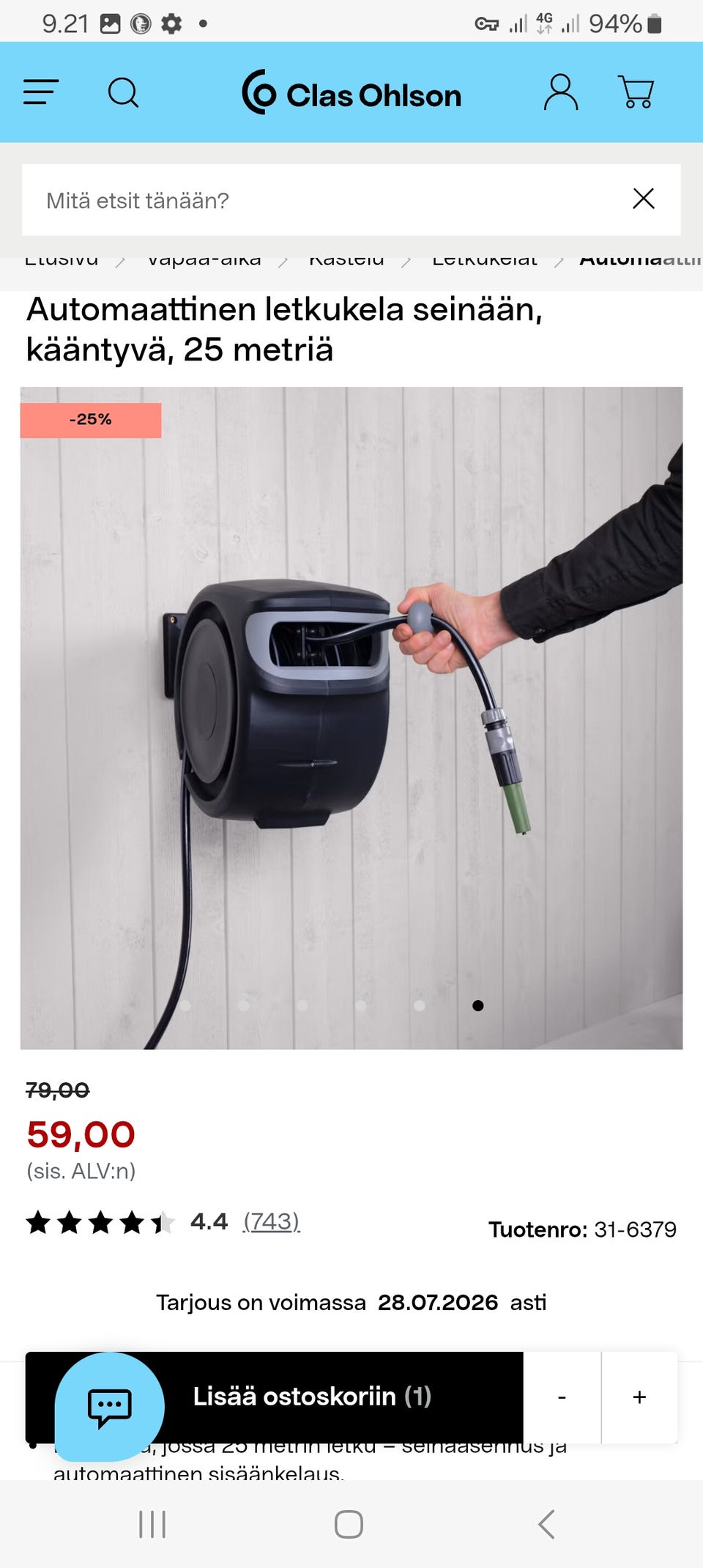
Task: Tap the search magnifier icon
Action: [123, 93]
